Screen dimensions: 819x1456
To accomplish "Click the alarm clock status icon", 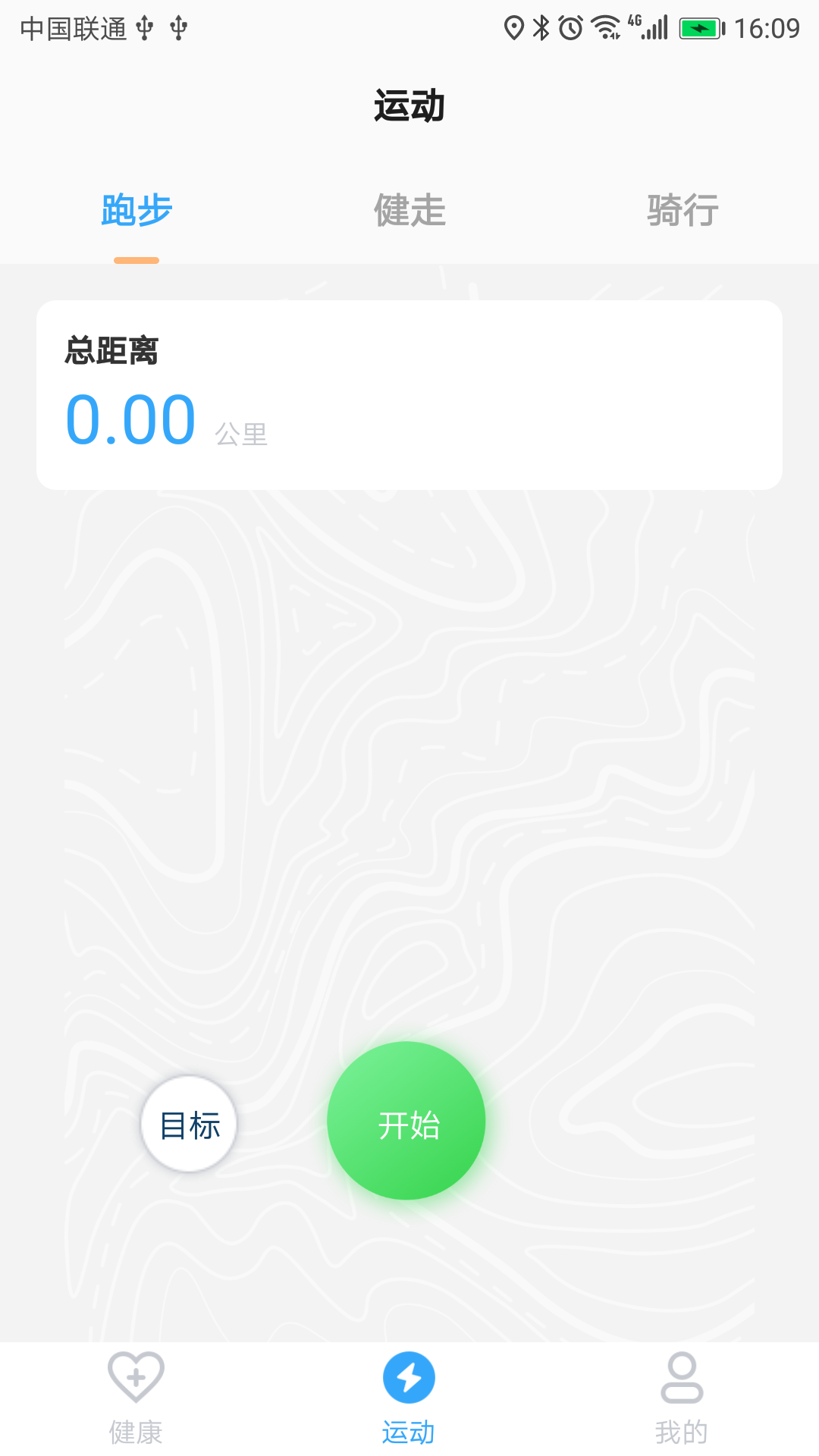I will point(571,27).
